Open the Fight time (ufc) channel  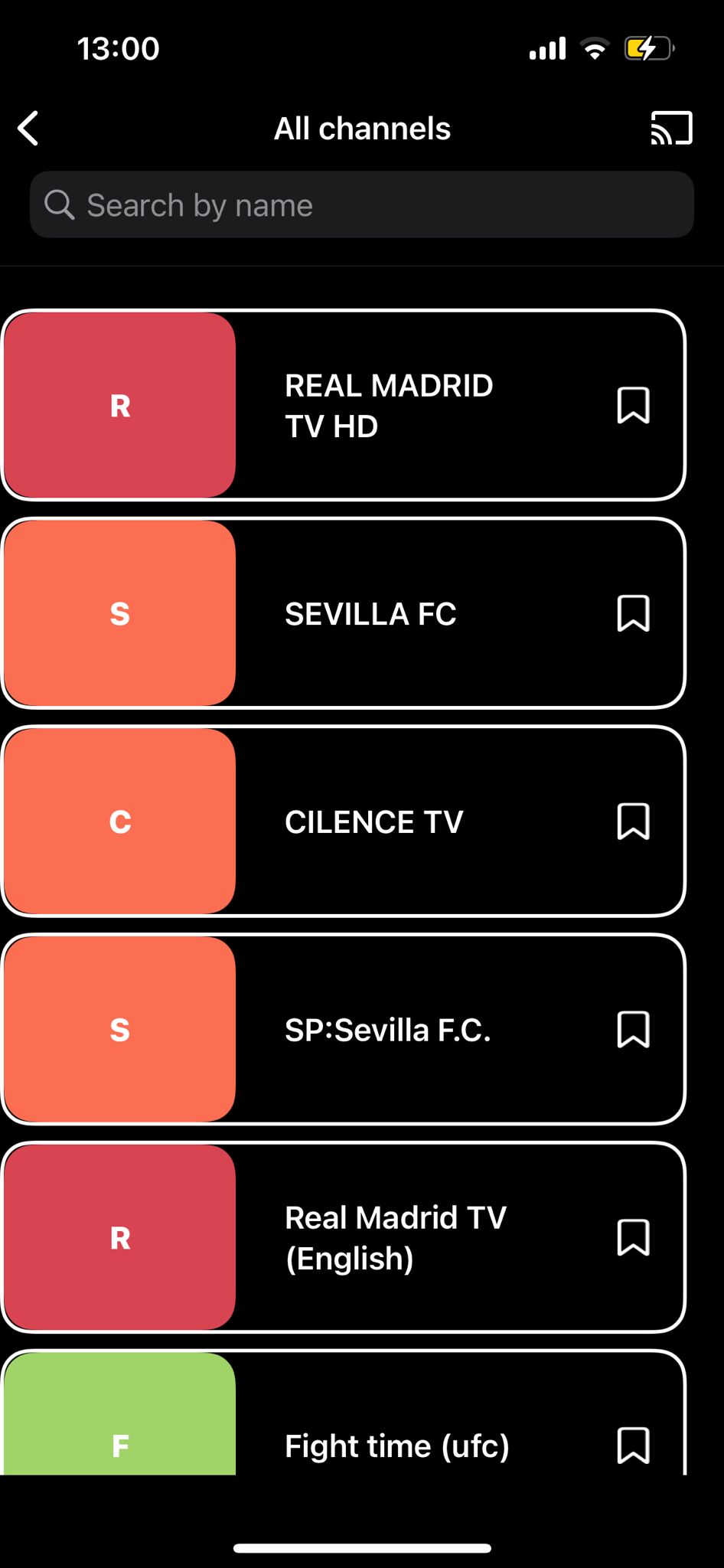(396, 1445)
